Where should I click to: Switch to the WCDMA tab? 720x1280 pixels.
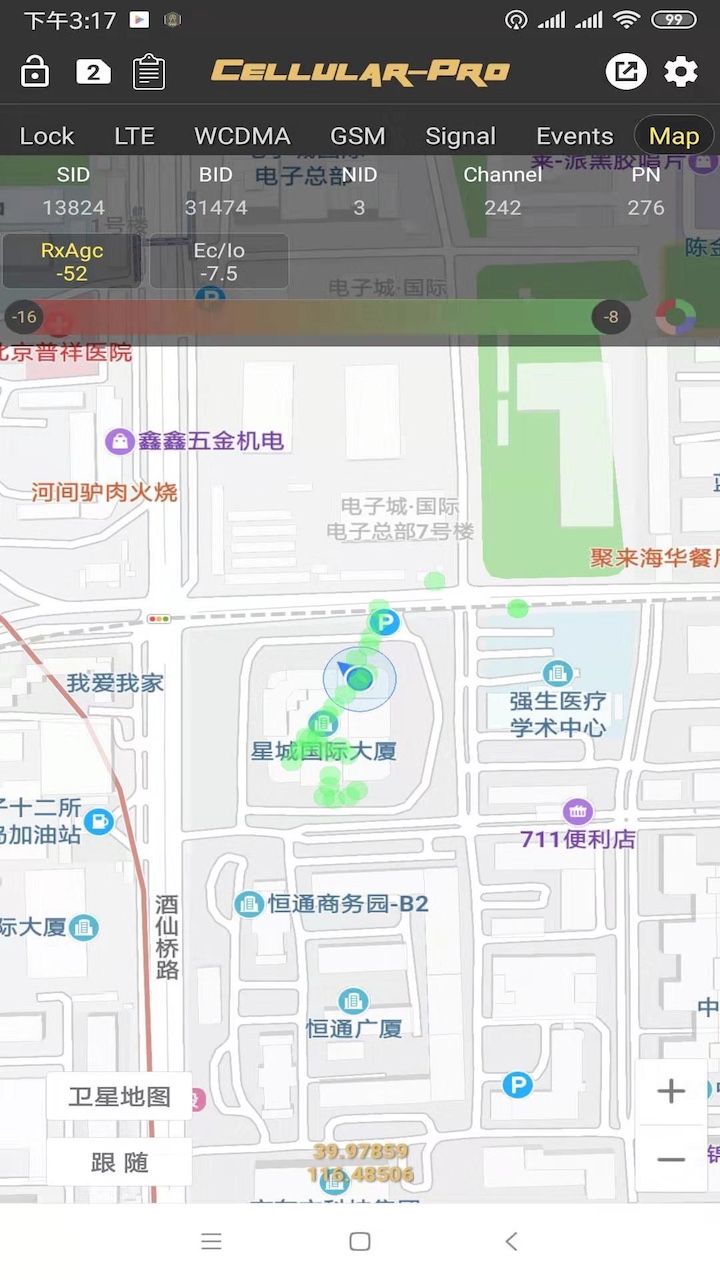242,135
